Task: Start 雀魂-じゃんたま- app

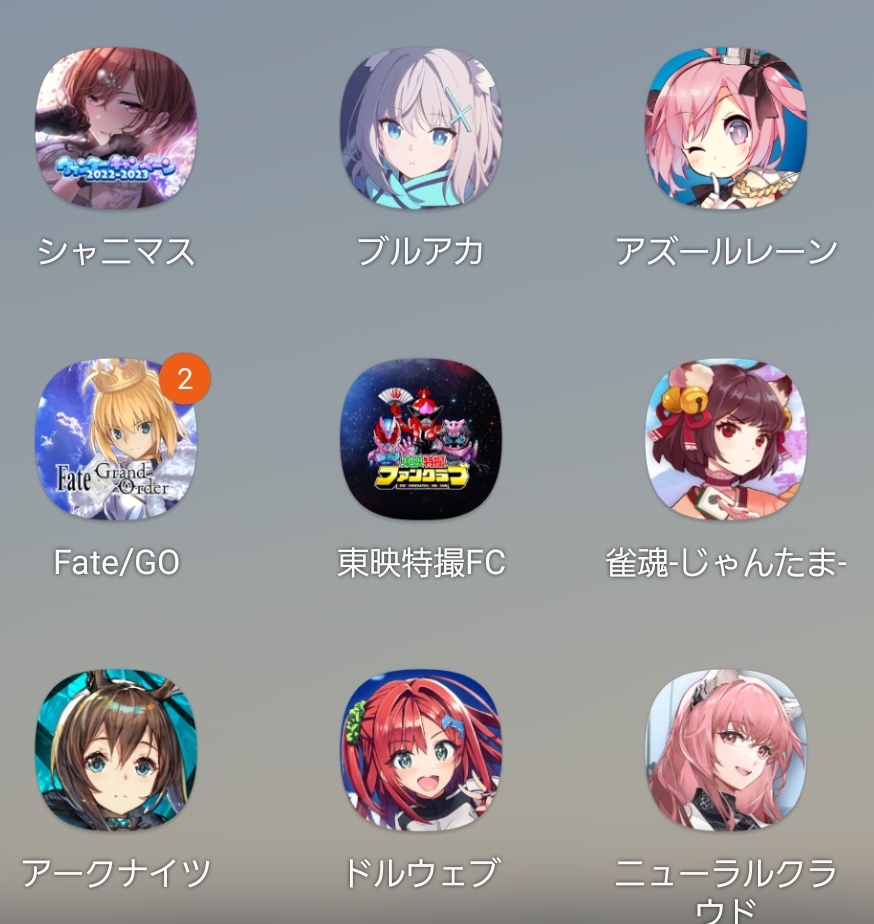Action: point(726,440)
